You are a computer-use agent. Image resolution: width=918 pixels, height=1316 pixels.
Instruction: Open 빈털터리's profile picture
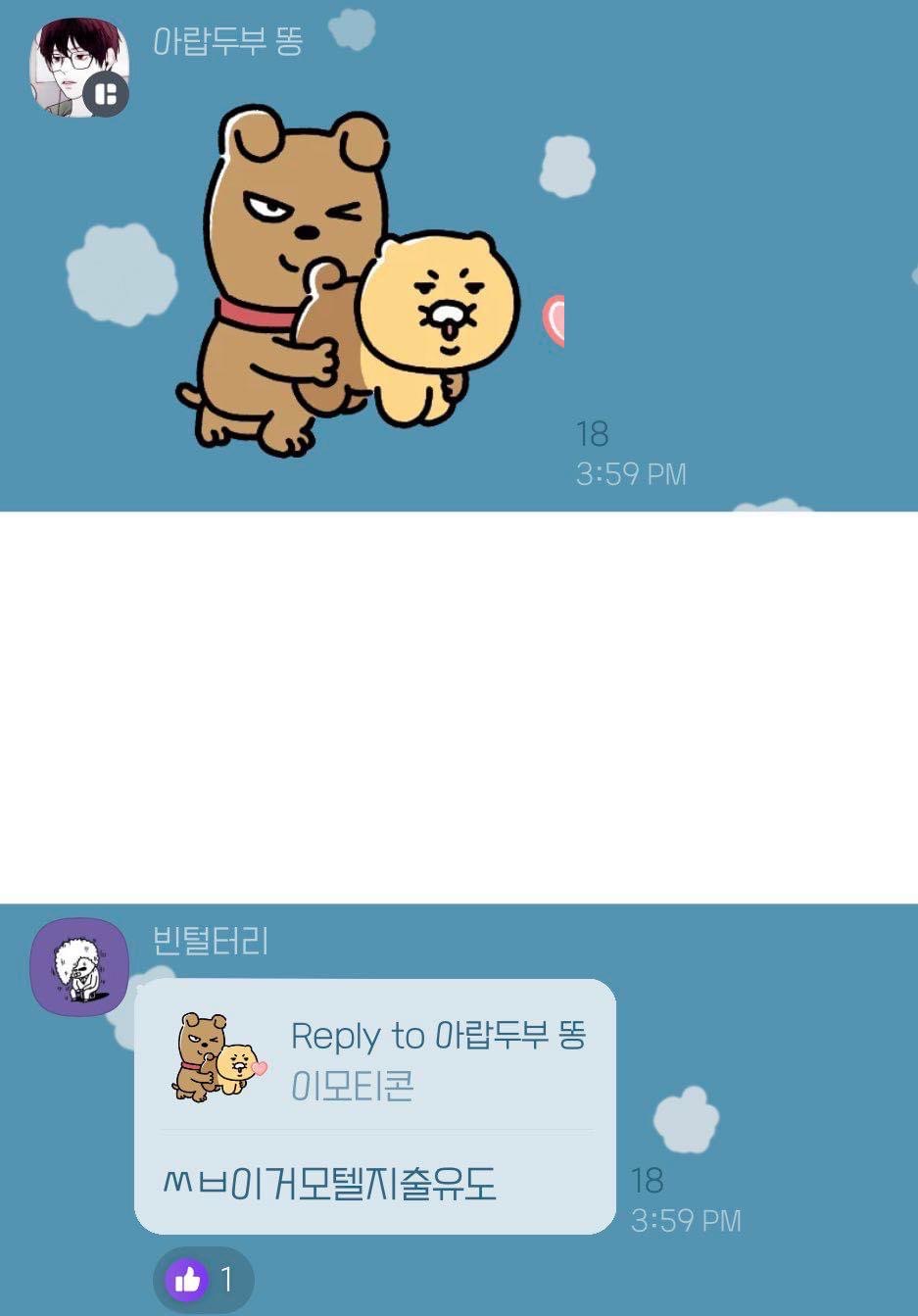pos(79,966)
